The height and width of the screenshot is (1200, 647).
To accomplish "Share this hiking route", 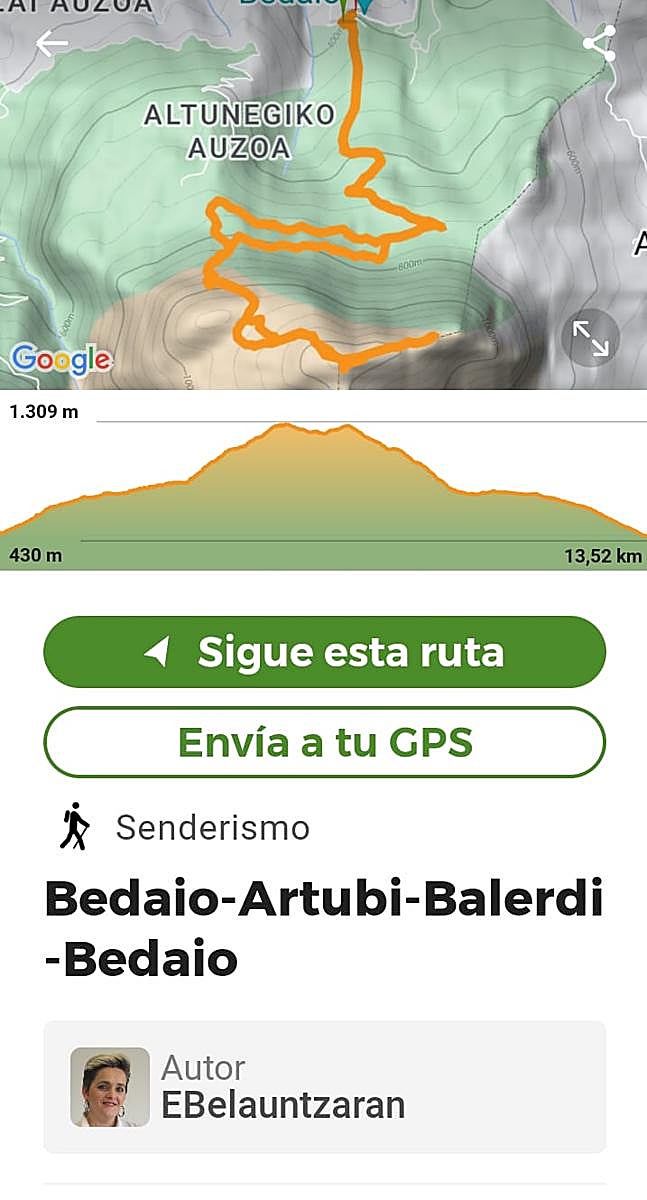I will click(598, 43).
